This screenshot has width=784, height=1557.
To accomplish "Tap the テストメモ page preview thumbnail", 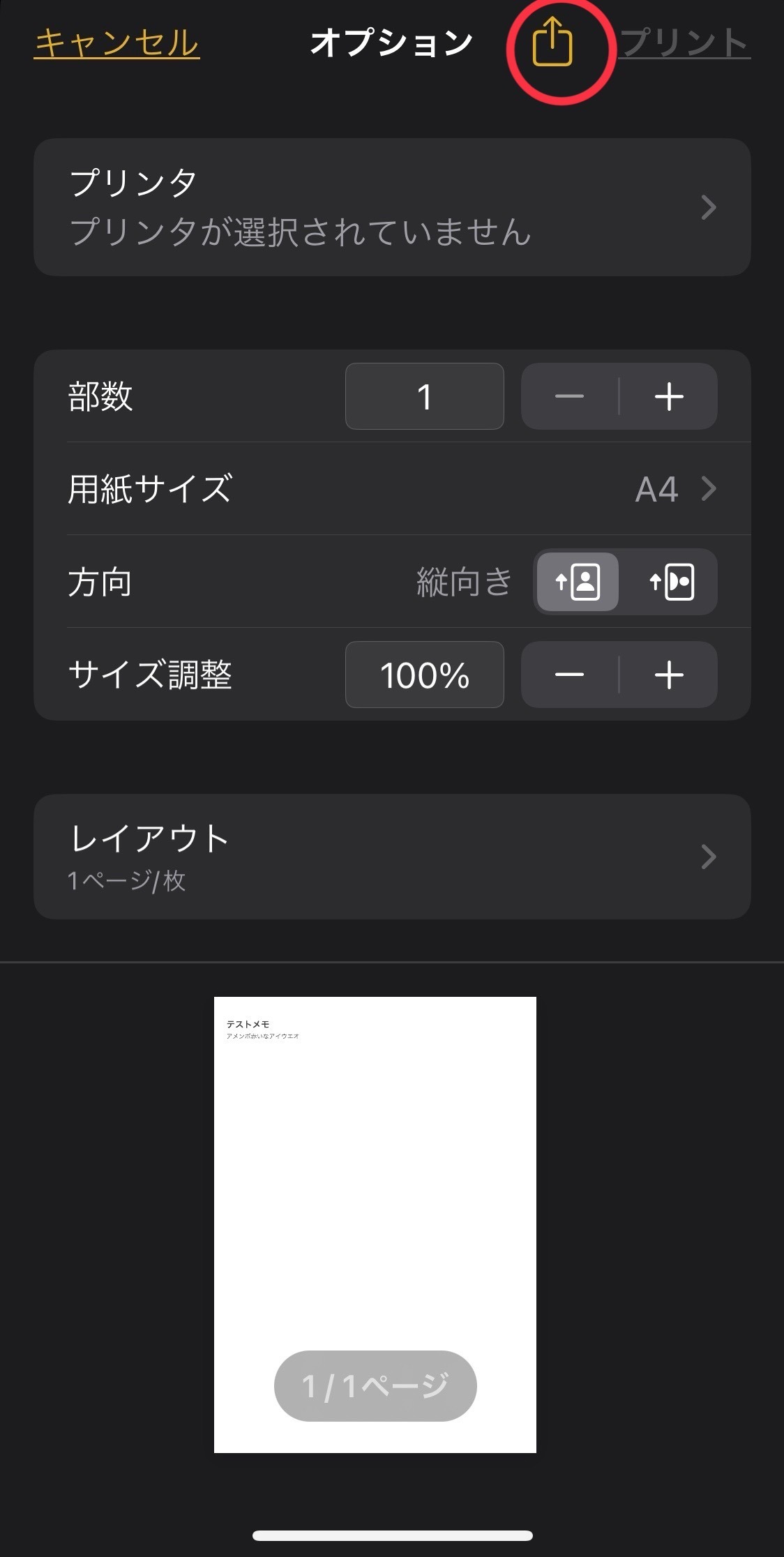I will coord(375,1221).
